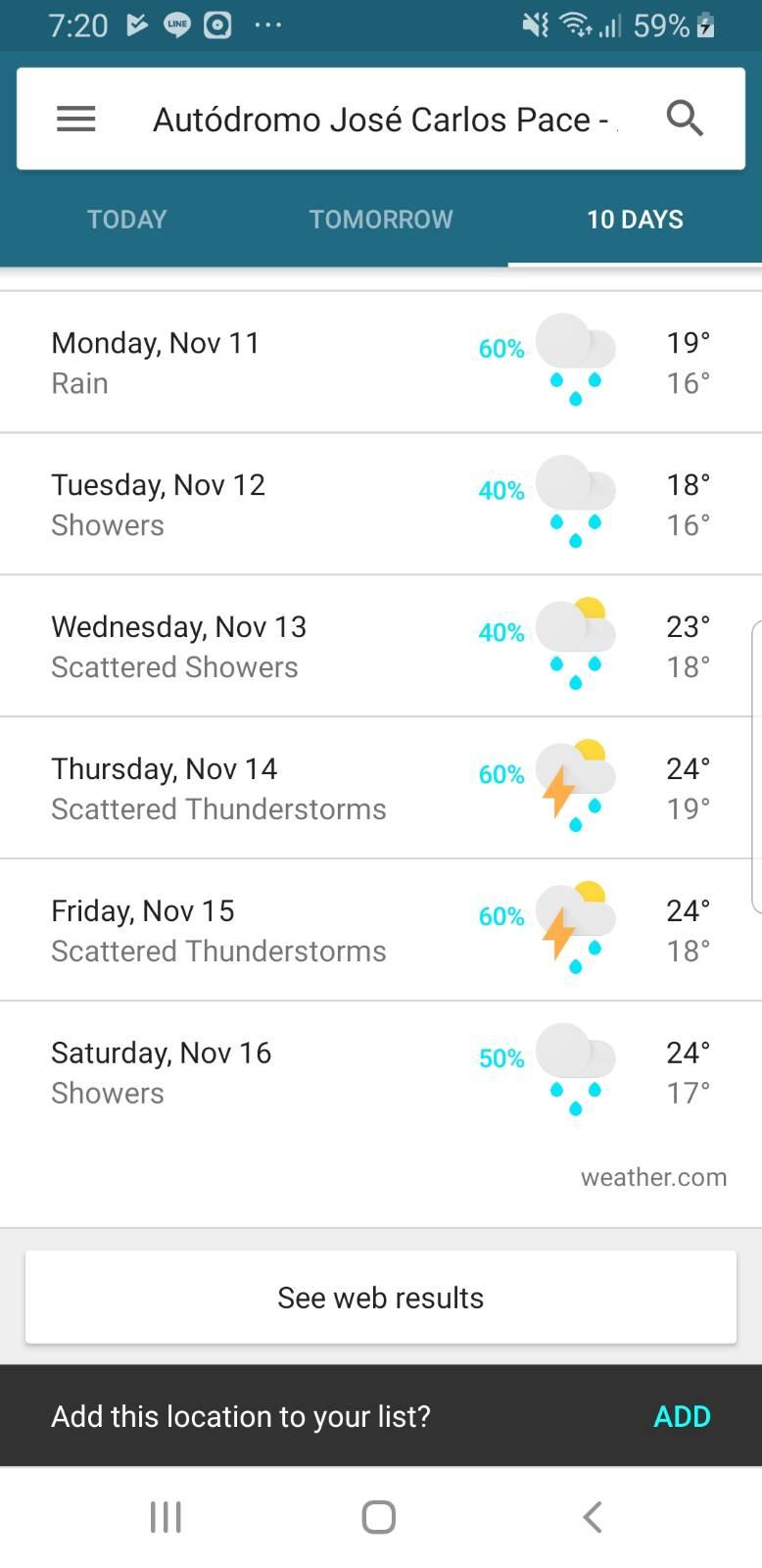
Task: Switch to the Tomorrow tab
Action: pos(381,220)
